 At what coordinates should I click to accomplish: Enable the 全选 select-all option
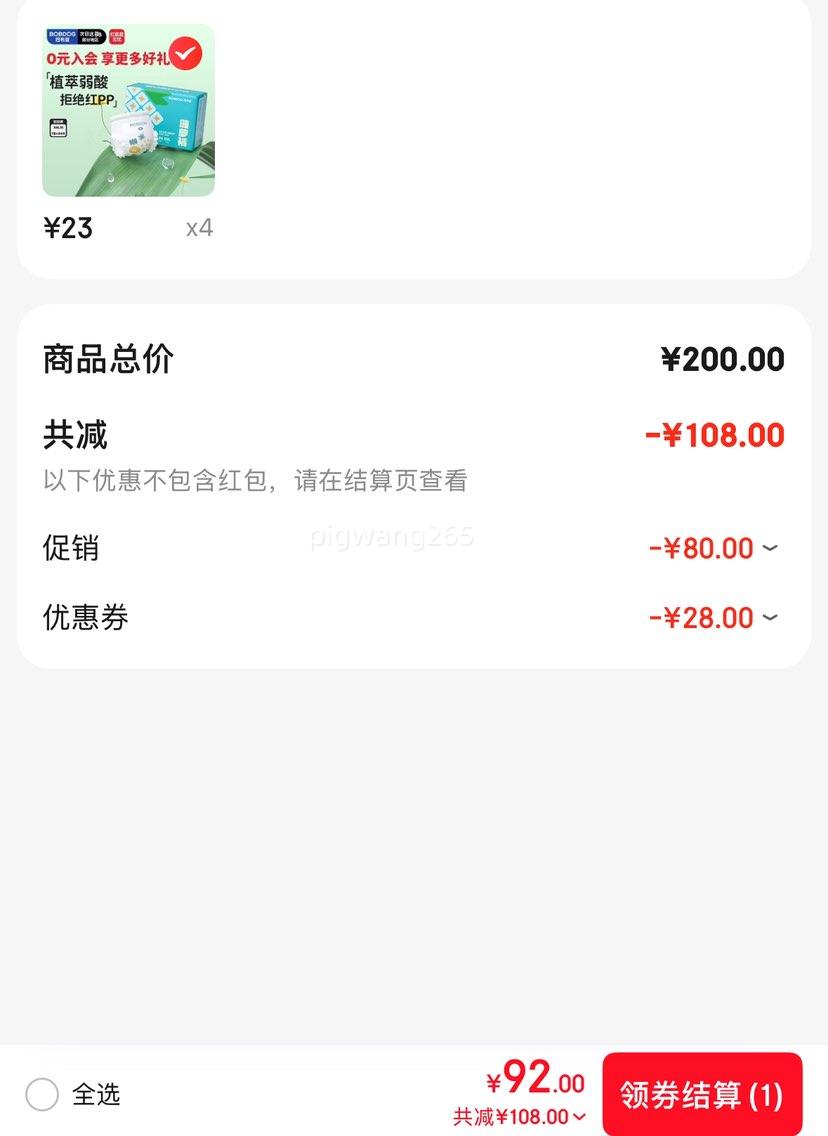tap(43, 1096)
